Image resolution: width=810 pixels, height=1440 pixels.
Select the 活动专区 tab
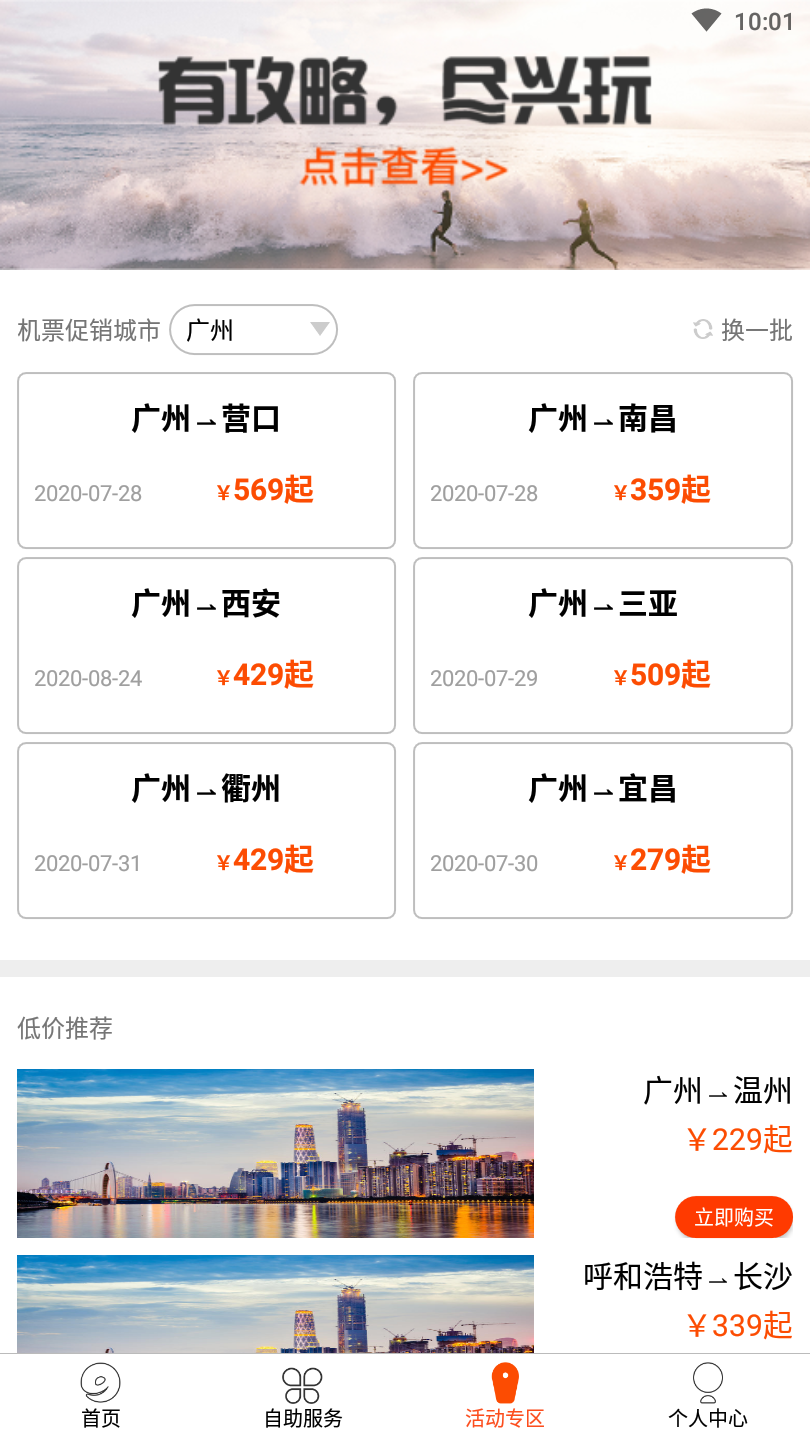[x=505, y=1397]
